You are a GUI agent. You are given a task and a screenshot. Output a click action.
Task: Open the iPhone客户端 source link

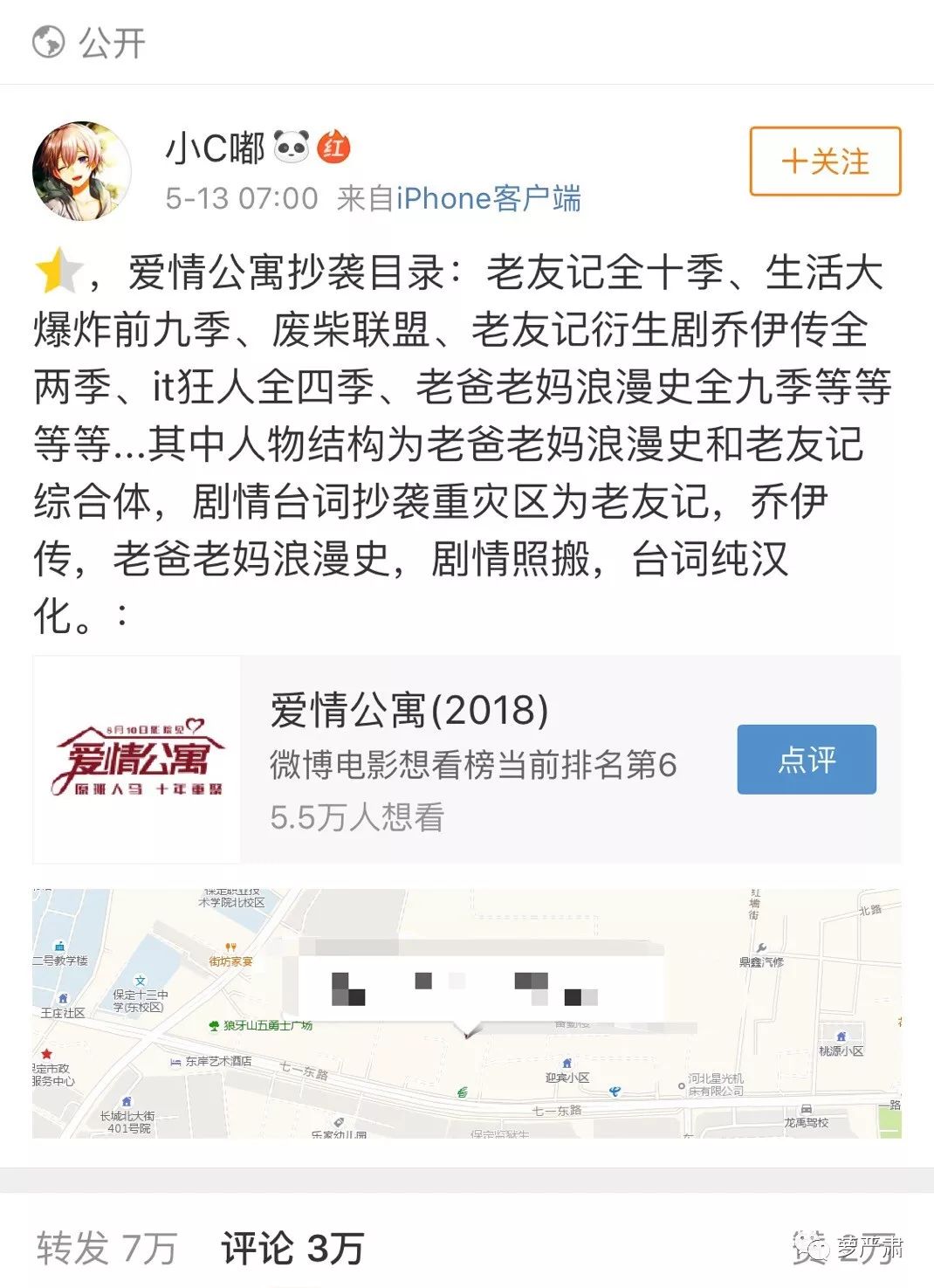pos(488,199)
